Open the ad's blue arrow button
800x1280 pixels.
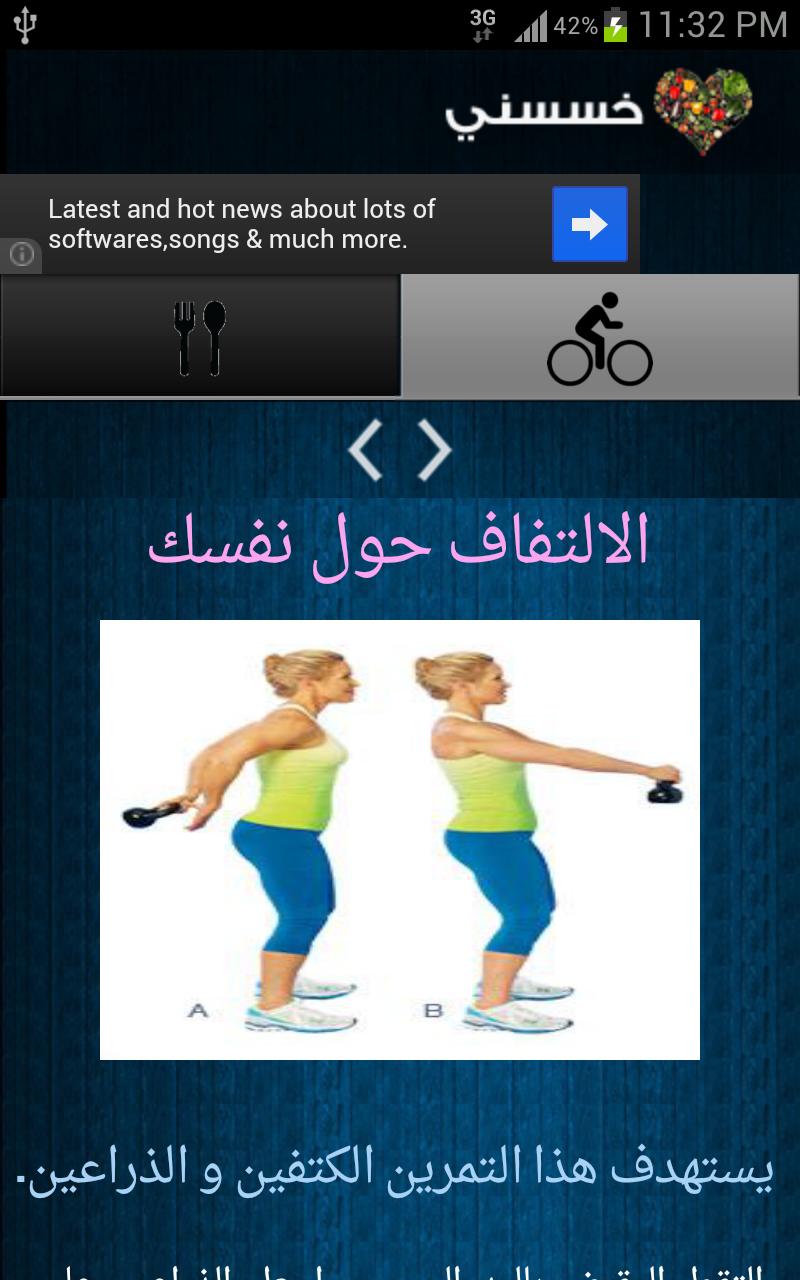click(x=589, y=224)
